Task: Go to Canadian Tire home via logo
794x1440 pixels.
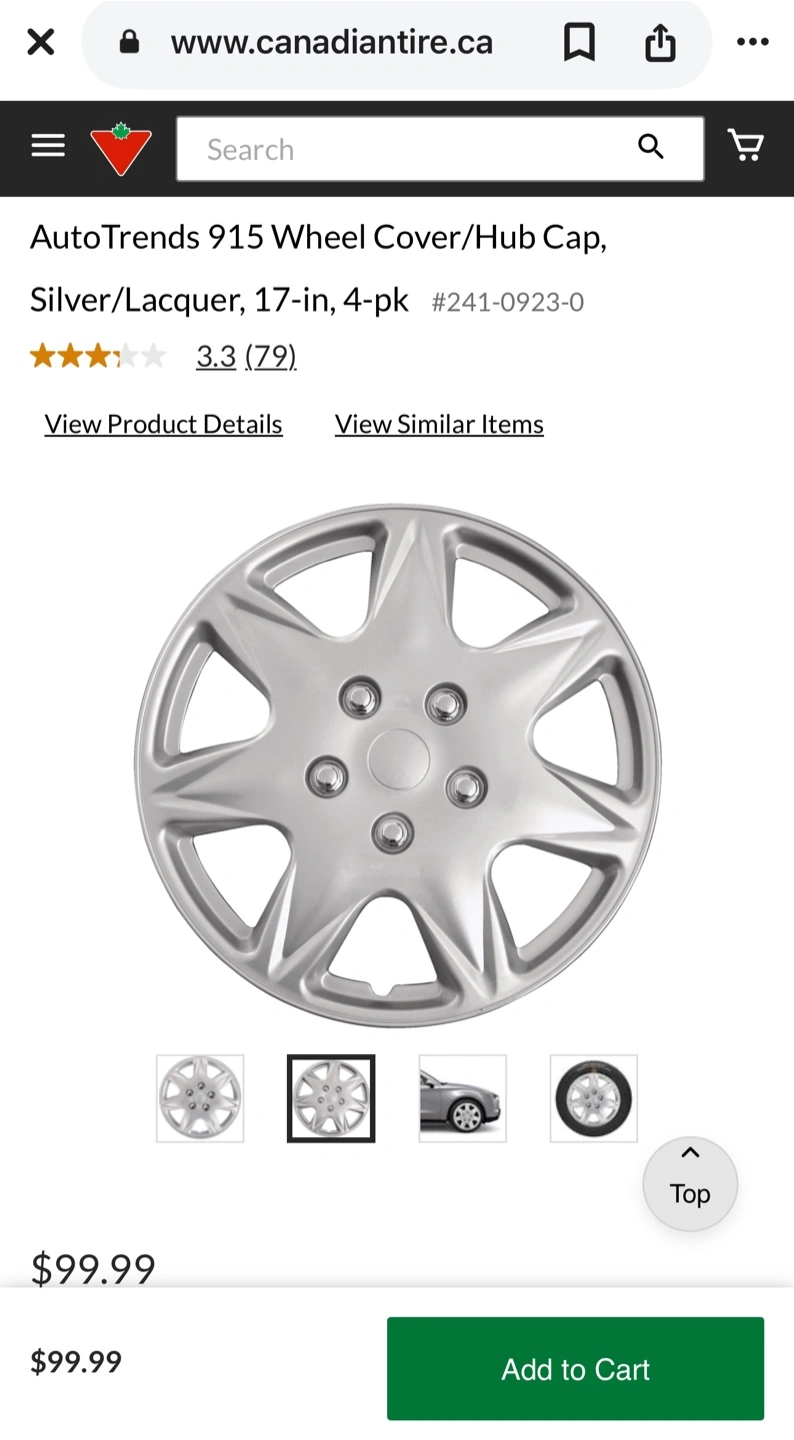Action: click(121, 149)
